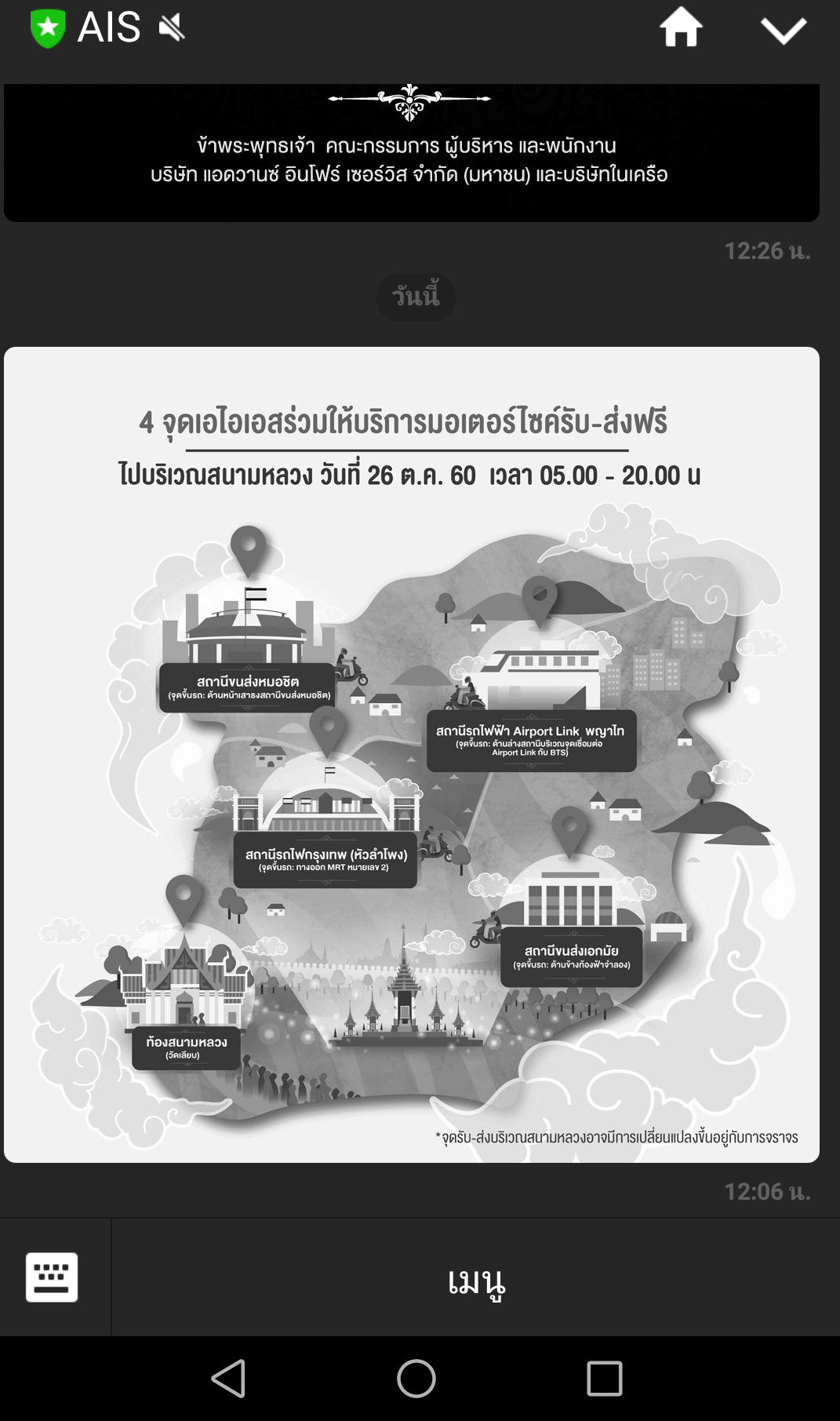840x1421 pixels.
Task: Open the motorcycle service infographic image
Action: click(412, 754)
